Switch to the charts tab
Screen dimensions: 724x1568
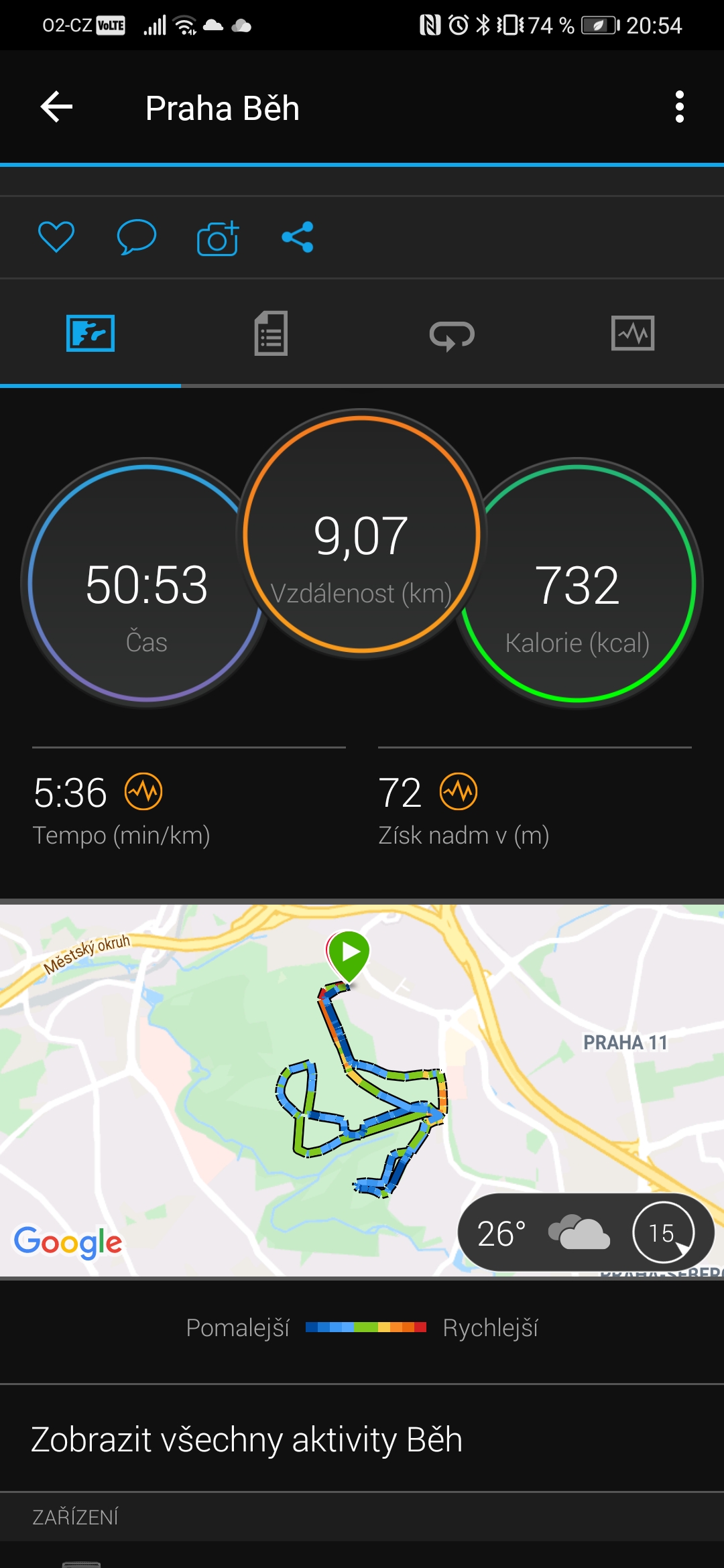[x=633, y=333]
